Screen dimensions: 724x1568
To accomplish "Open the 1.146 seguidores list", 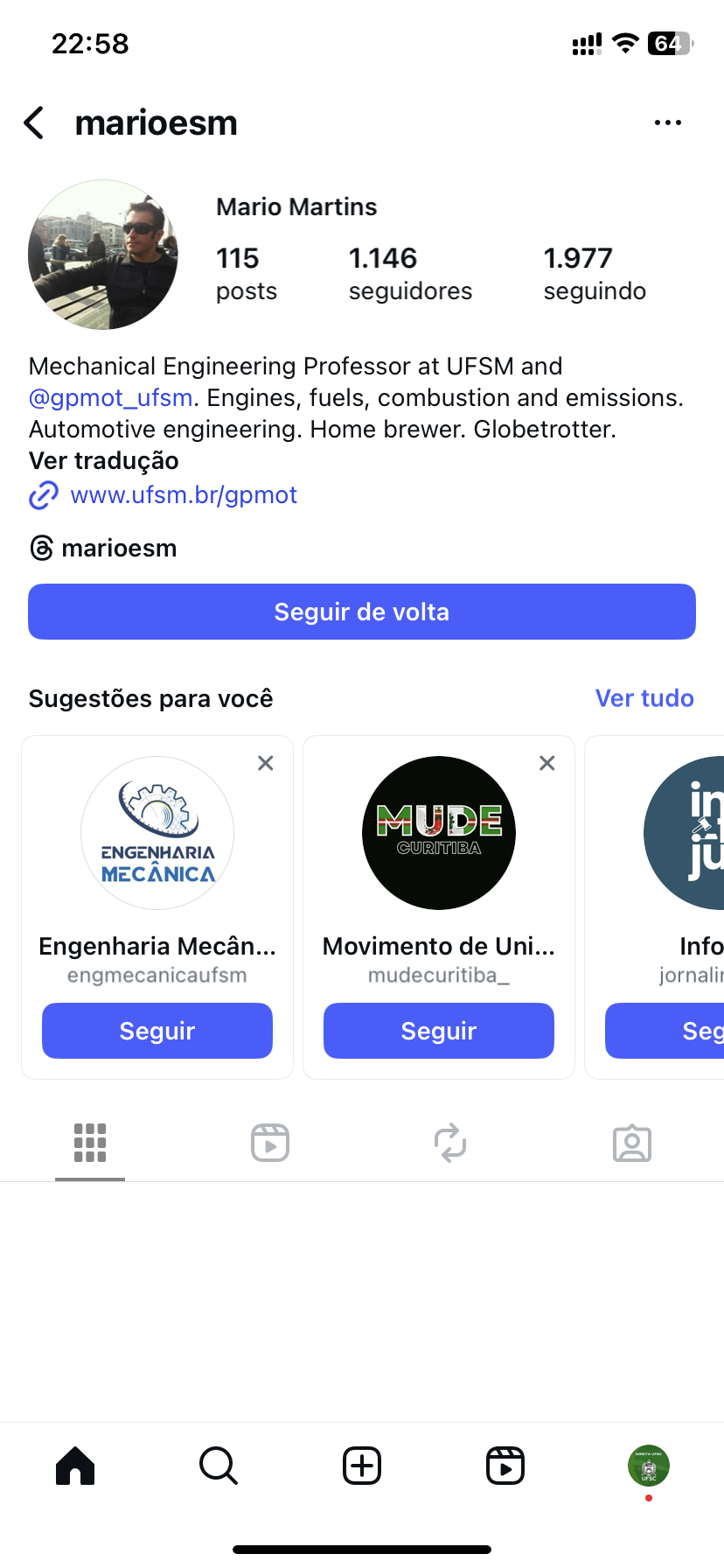I will coord(409,273).
